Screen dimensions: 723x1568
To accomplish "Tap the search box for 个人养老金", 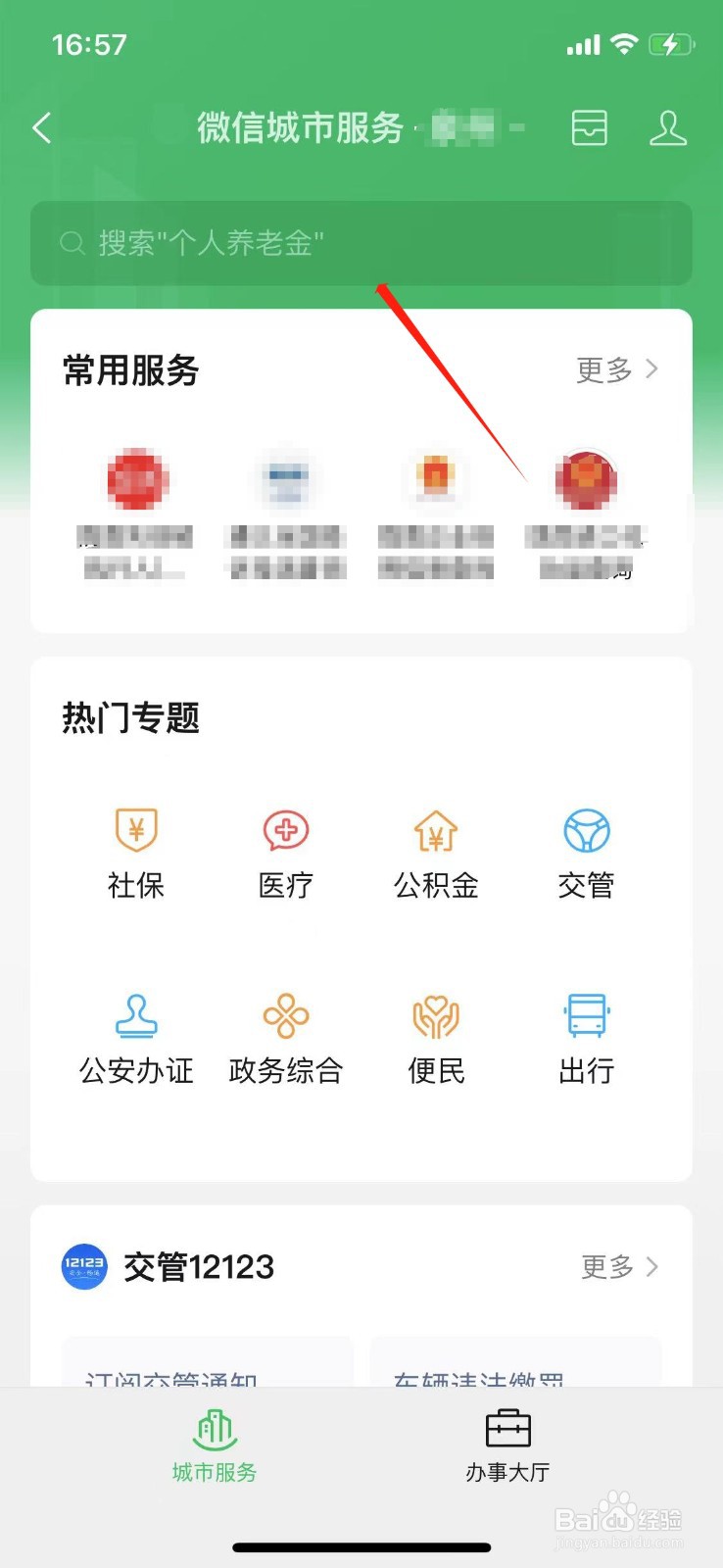I will click(361, 243).
